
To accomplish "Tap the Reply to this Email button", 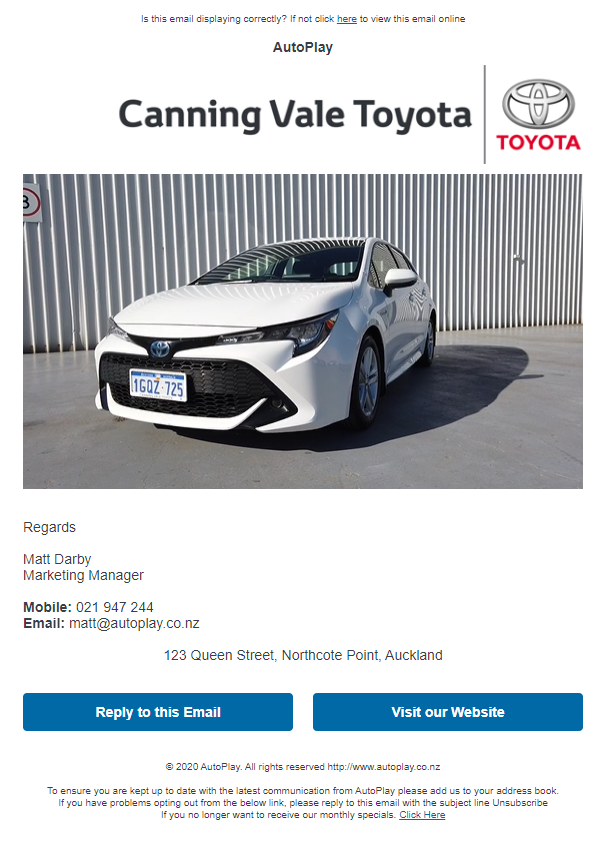I will (x=158, y=712).
